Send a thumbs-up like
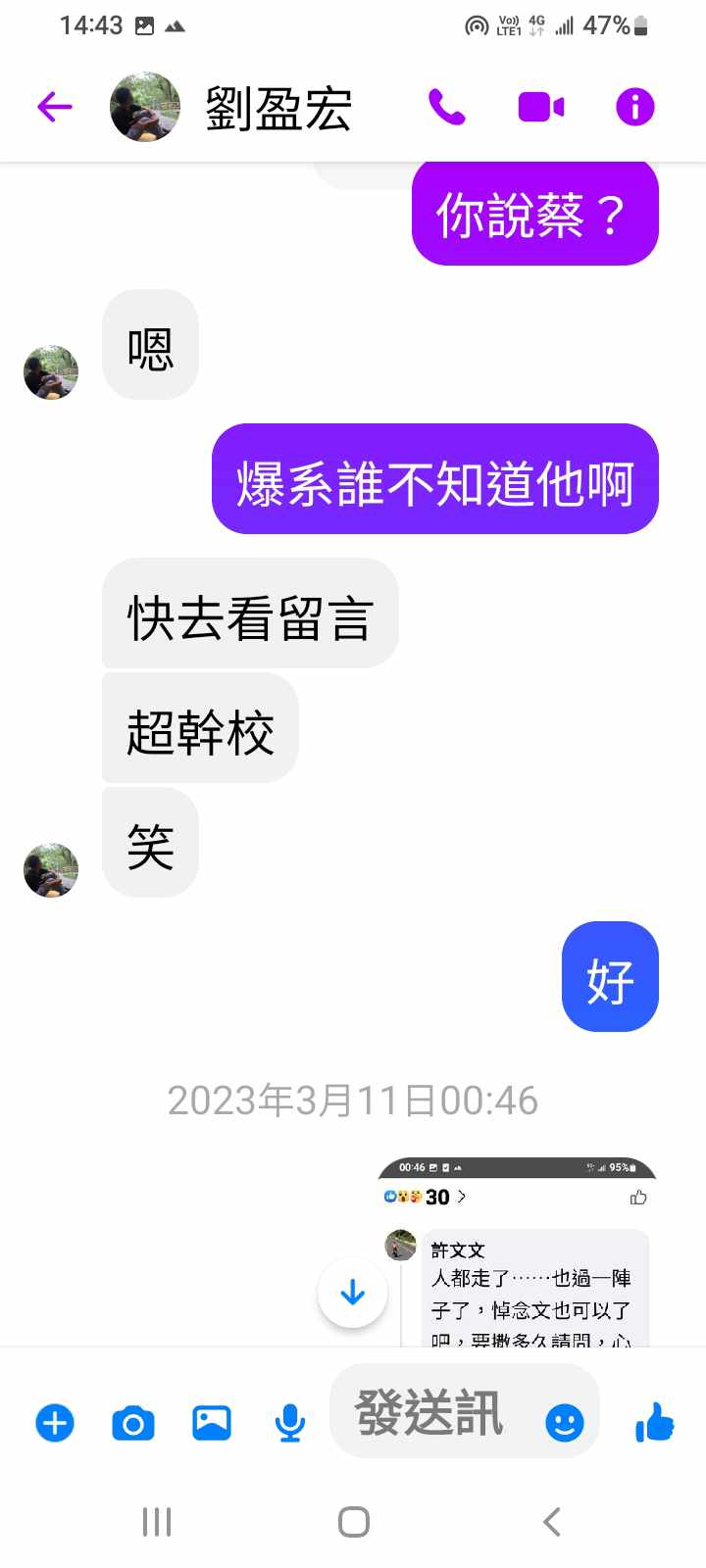706x1568 pixels. [654, 1422]
